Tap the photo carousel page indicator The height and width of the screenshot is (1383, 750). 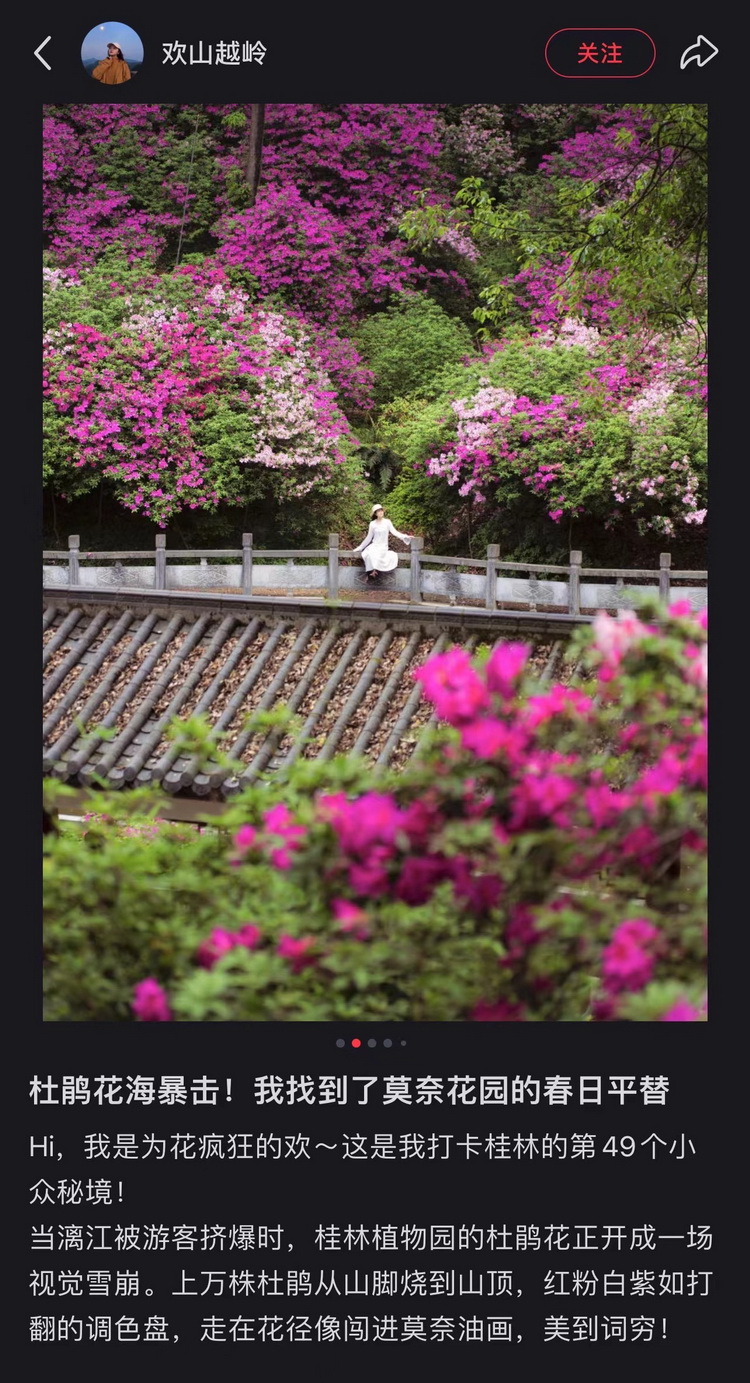pyautogui.click(x=372, y=1043)
